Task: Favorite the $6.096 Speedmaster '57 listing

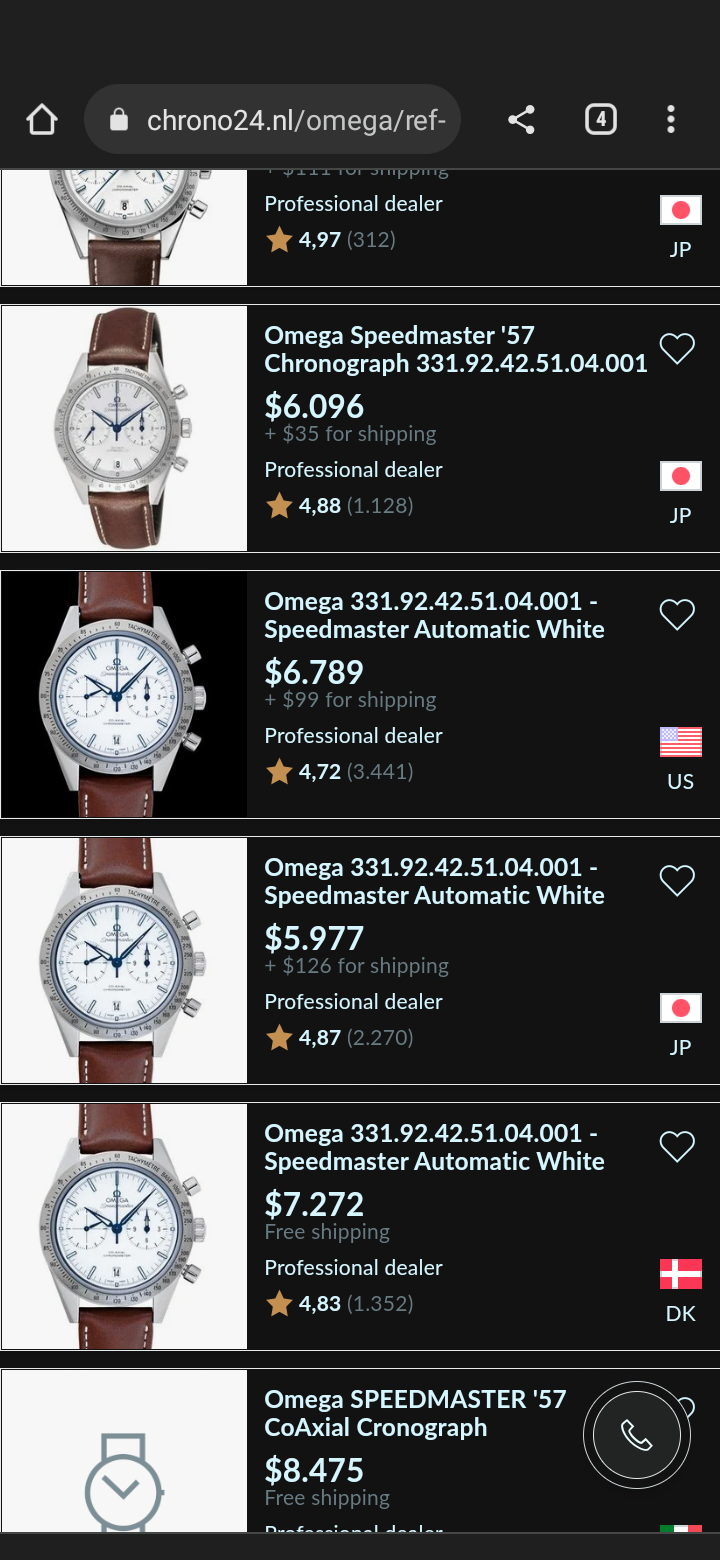Action: pyautogui.click(x=677, y=349)
